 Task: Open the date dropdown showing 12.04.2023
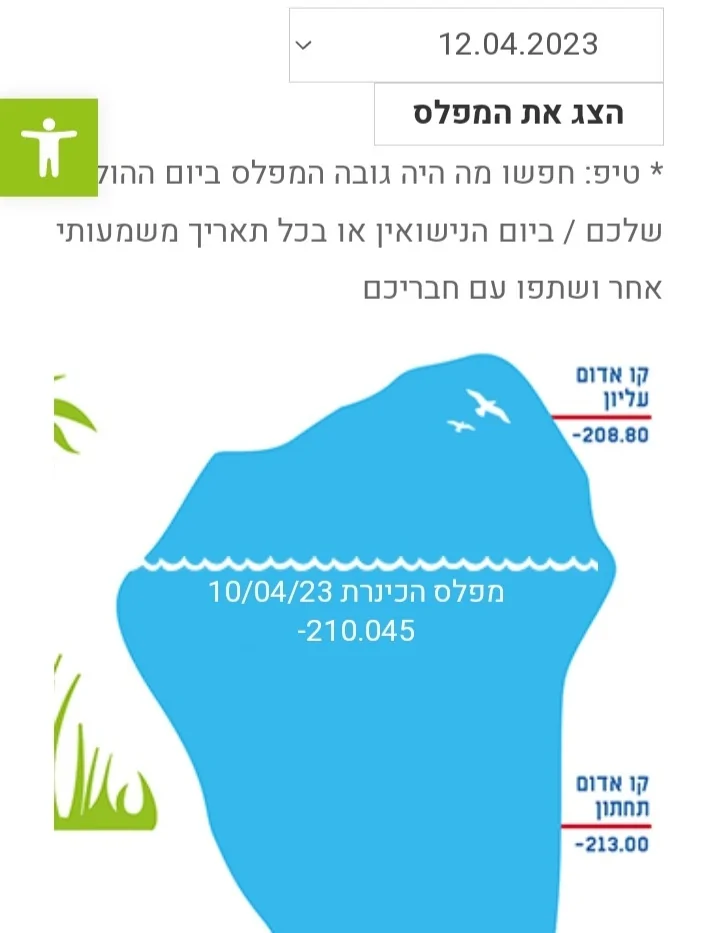[x=476, y=45]
